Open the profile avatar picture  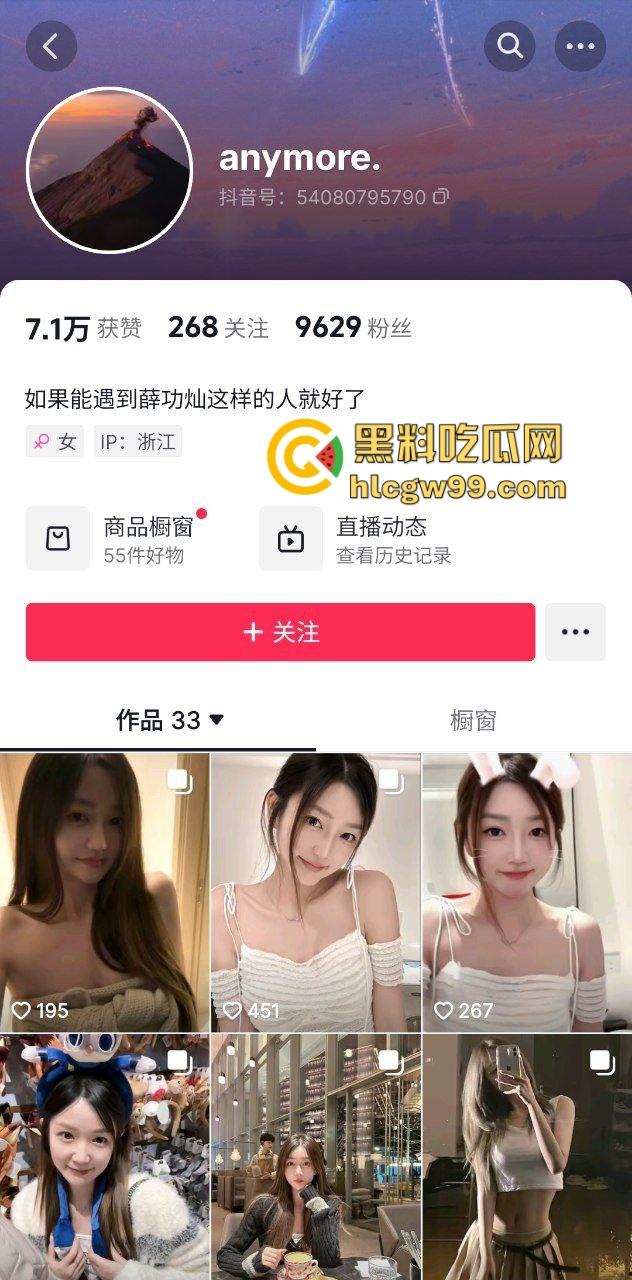pos(109,177)
